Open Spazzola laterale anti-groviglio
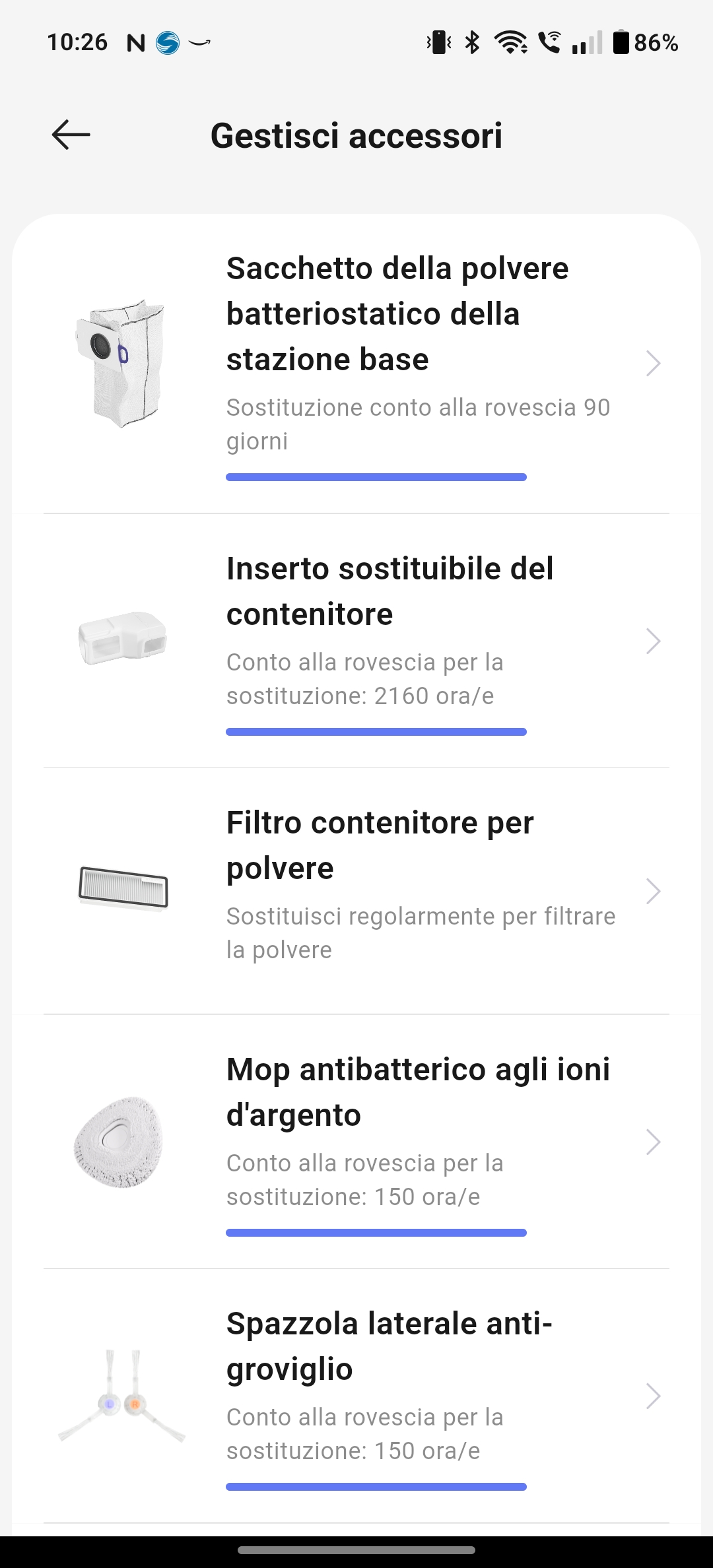 (x=356, y=1396)
